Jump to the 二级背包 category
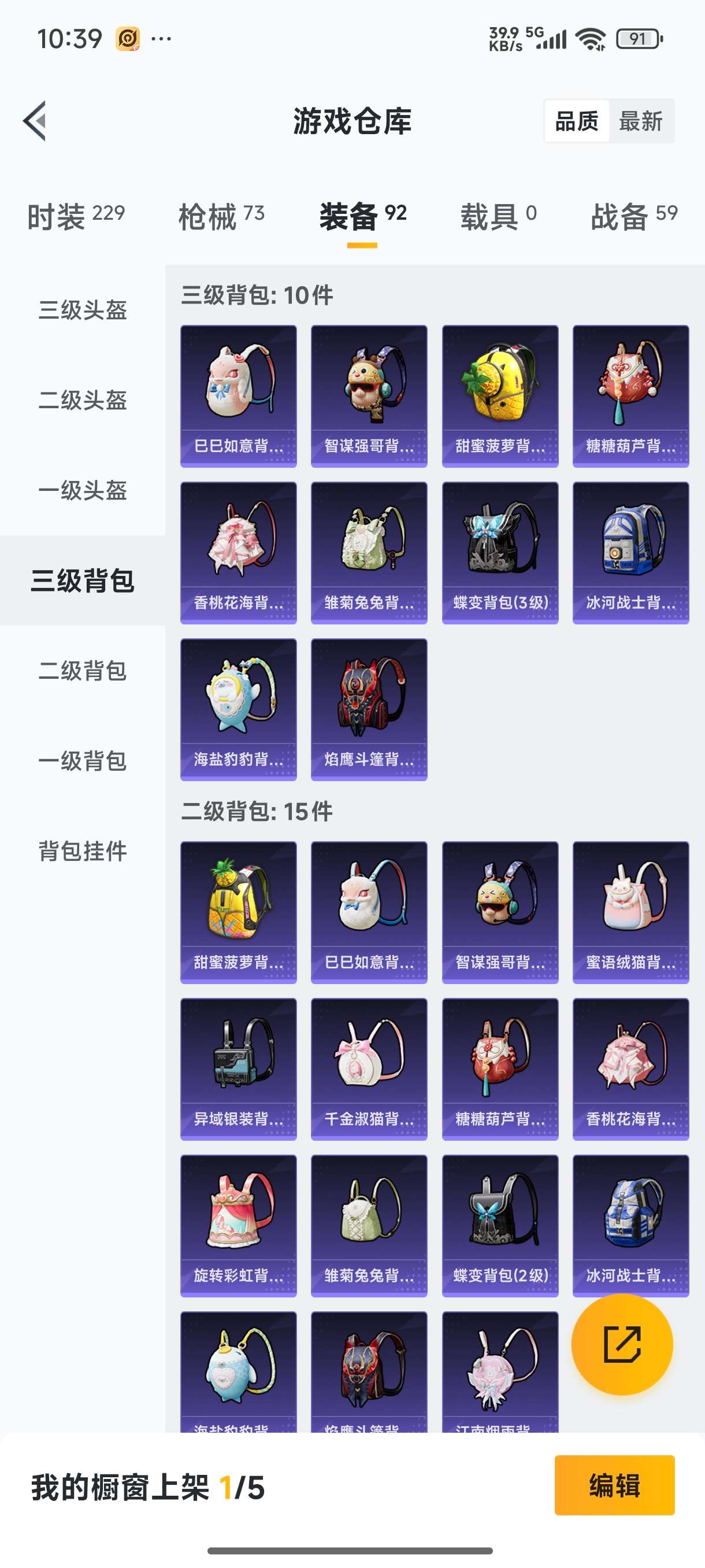Screen dimensions: 705x1568 pos(83,670)
